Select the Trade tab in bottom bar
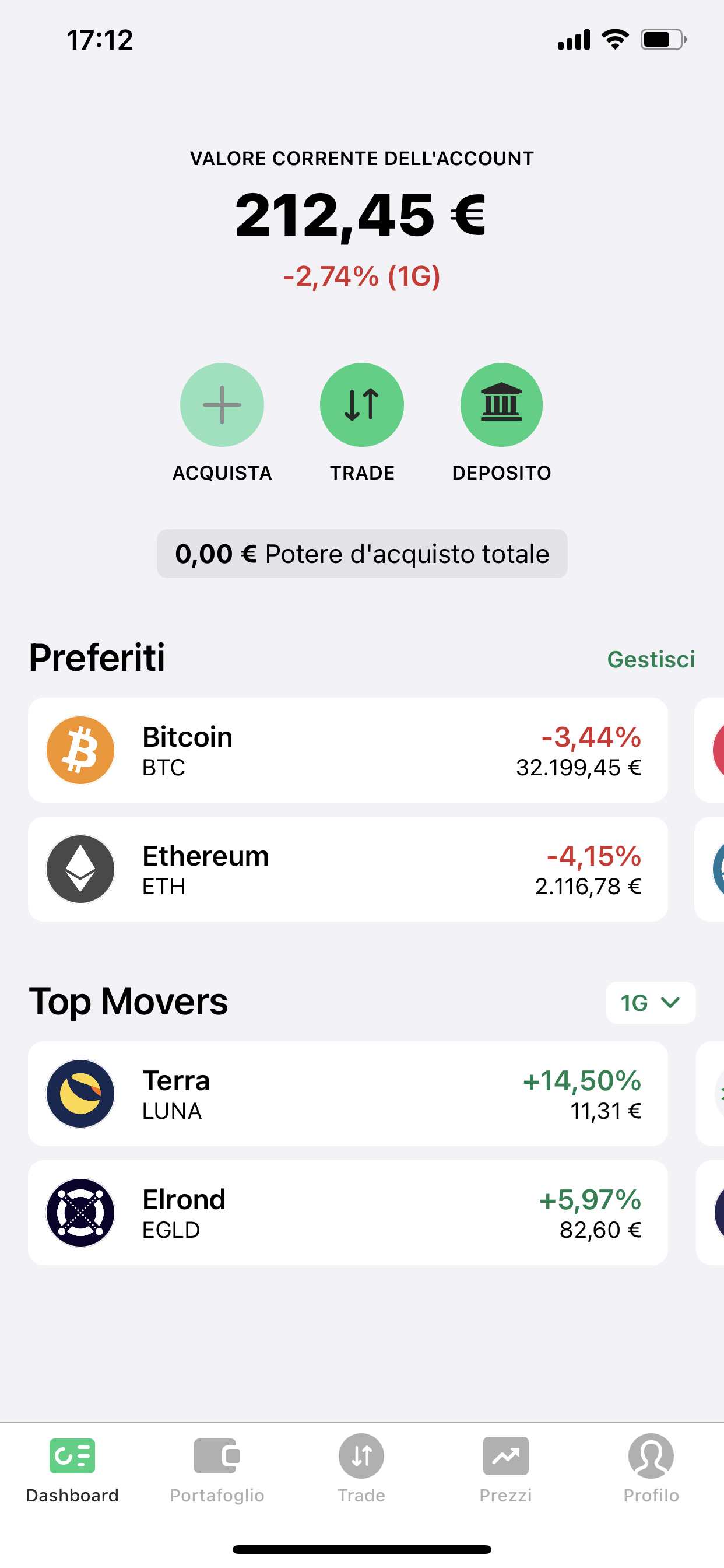This screenshot has height=1568, width=724. pos(361,1468)
